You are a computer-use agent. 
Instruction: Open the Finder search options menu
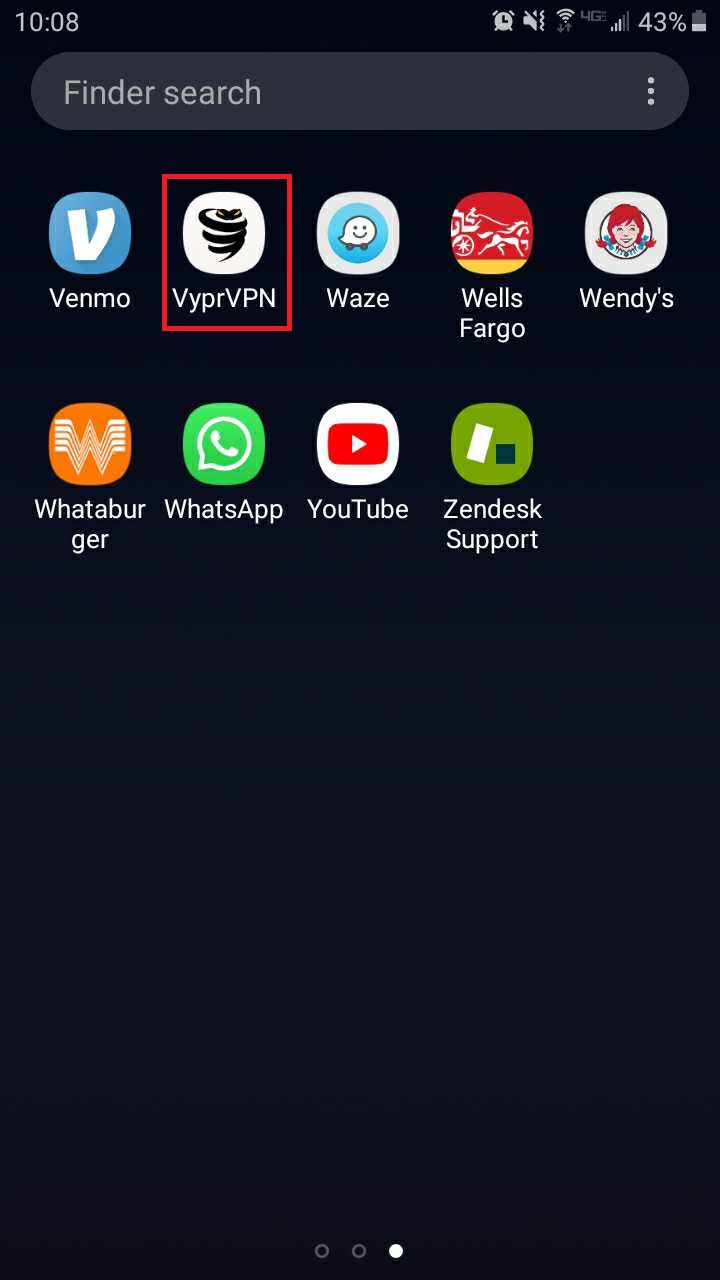pyautogui.click(x=651, y=91)
